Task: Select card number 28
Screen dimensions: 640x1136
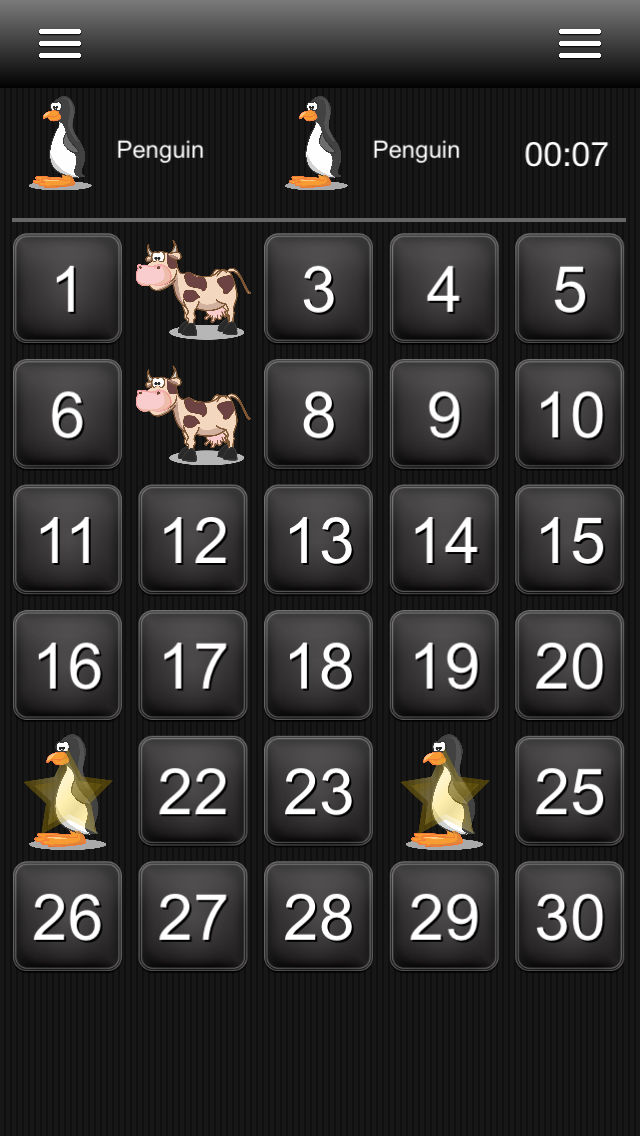Action: point(318,916)
